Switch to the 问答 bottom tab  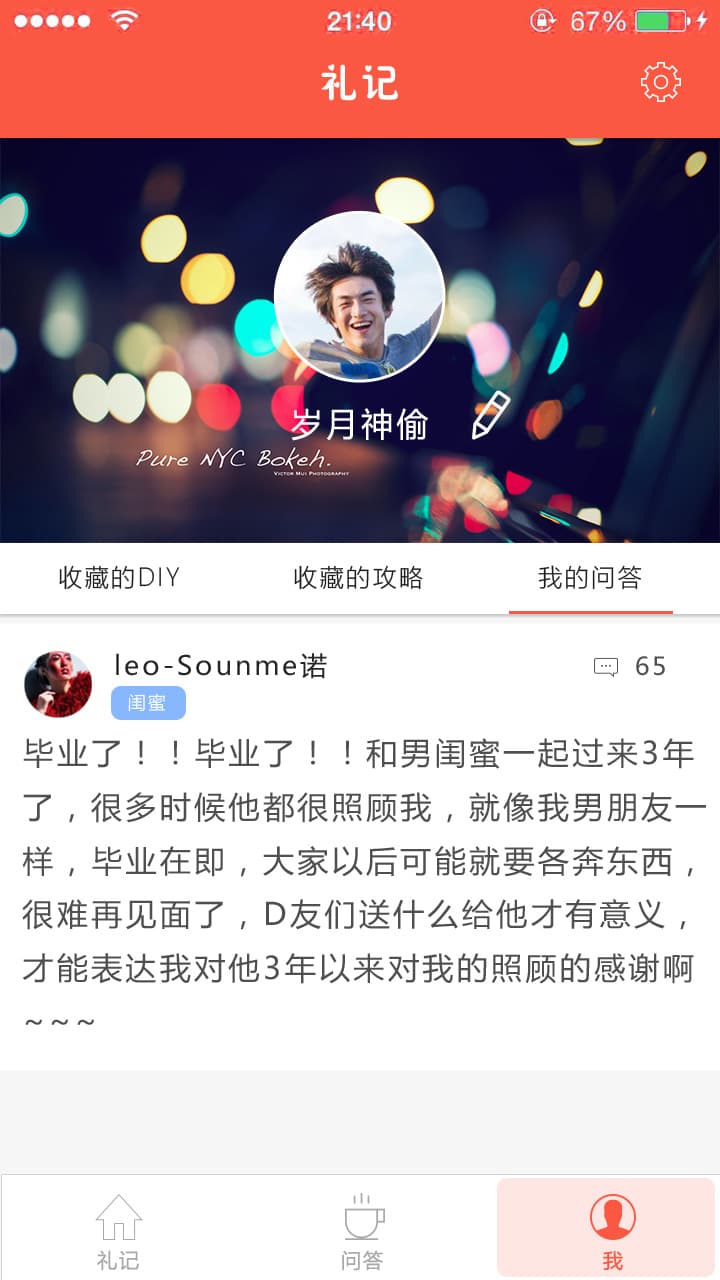pos(362,1230)
